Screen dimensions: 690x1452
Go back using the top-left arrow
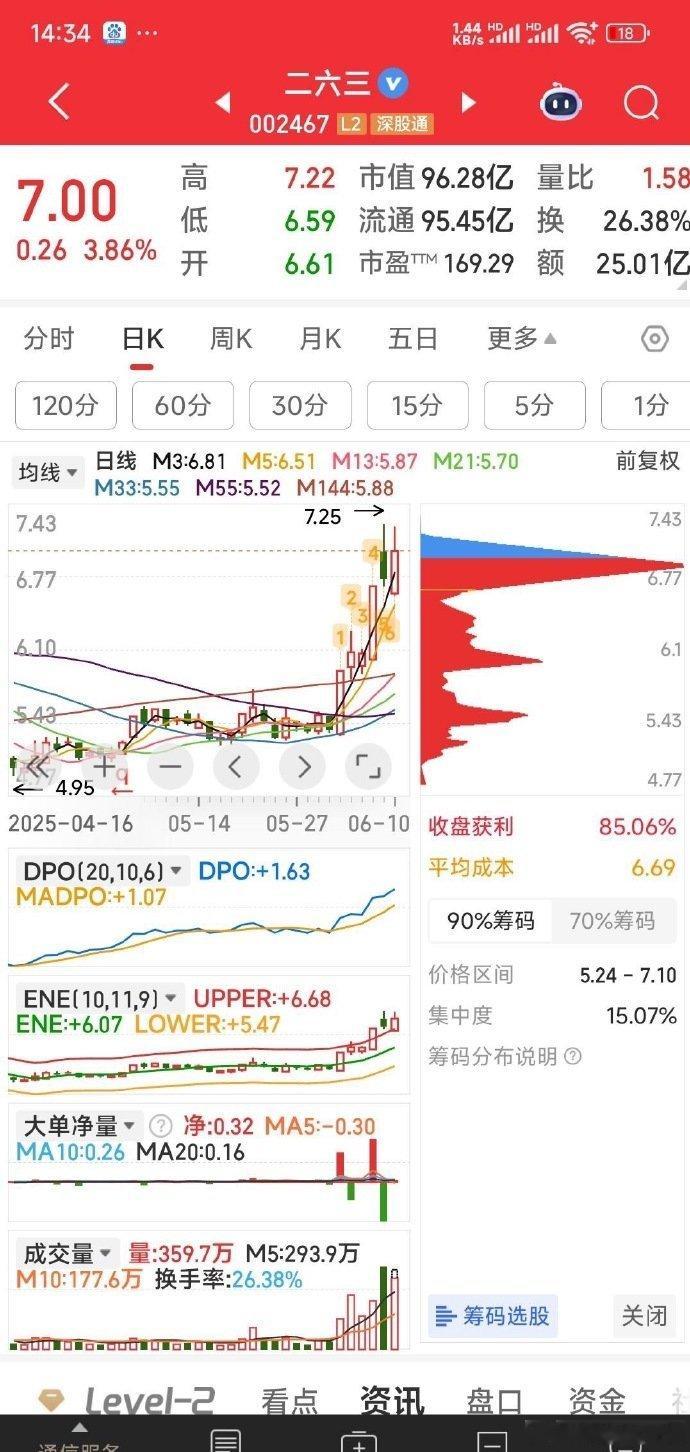pos(59,102)
